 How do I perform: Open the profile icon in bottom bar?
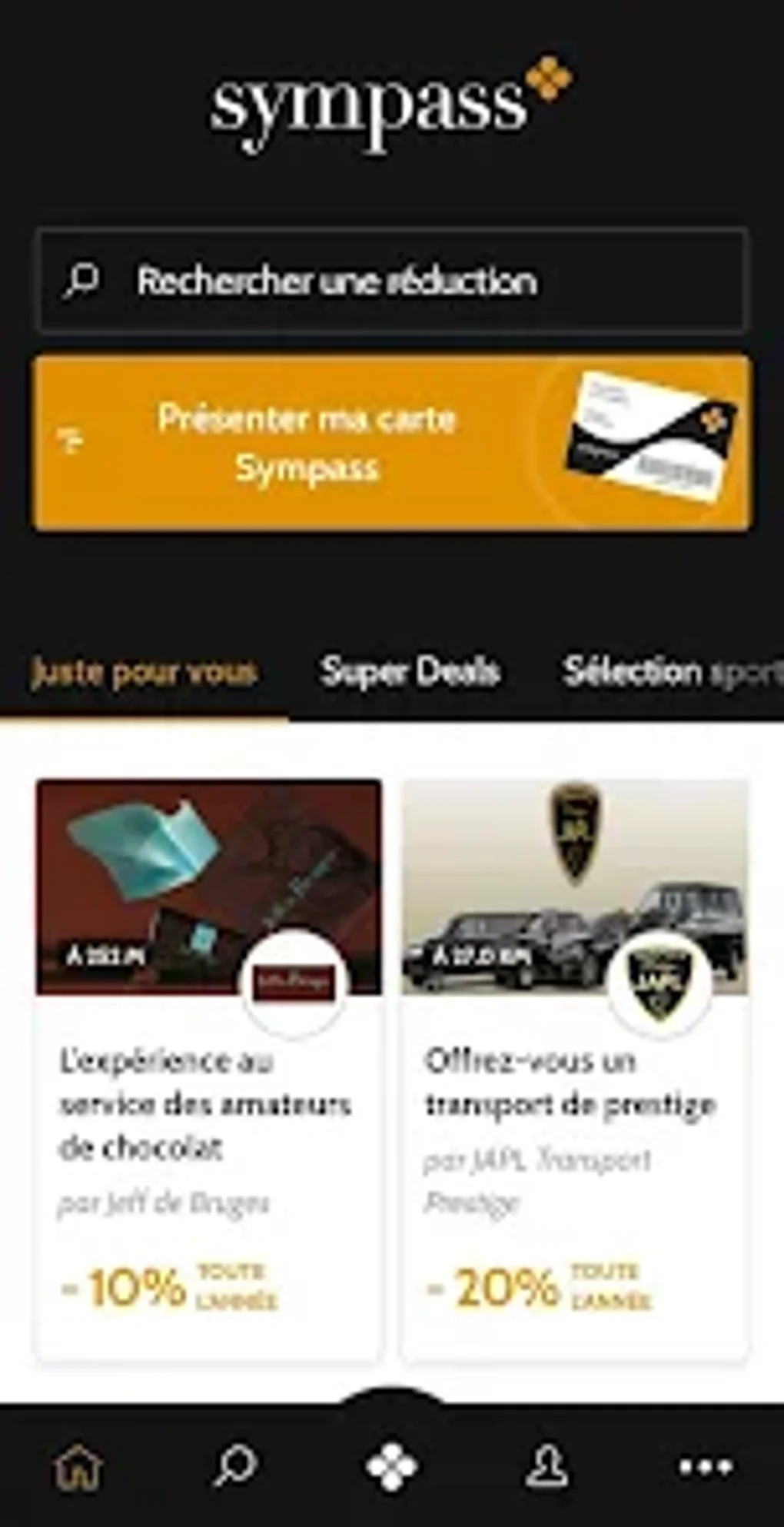548,1466
